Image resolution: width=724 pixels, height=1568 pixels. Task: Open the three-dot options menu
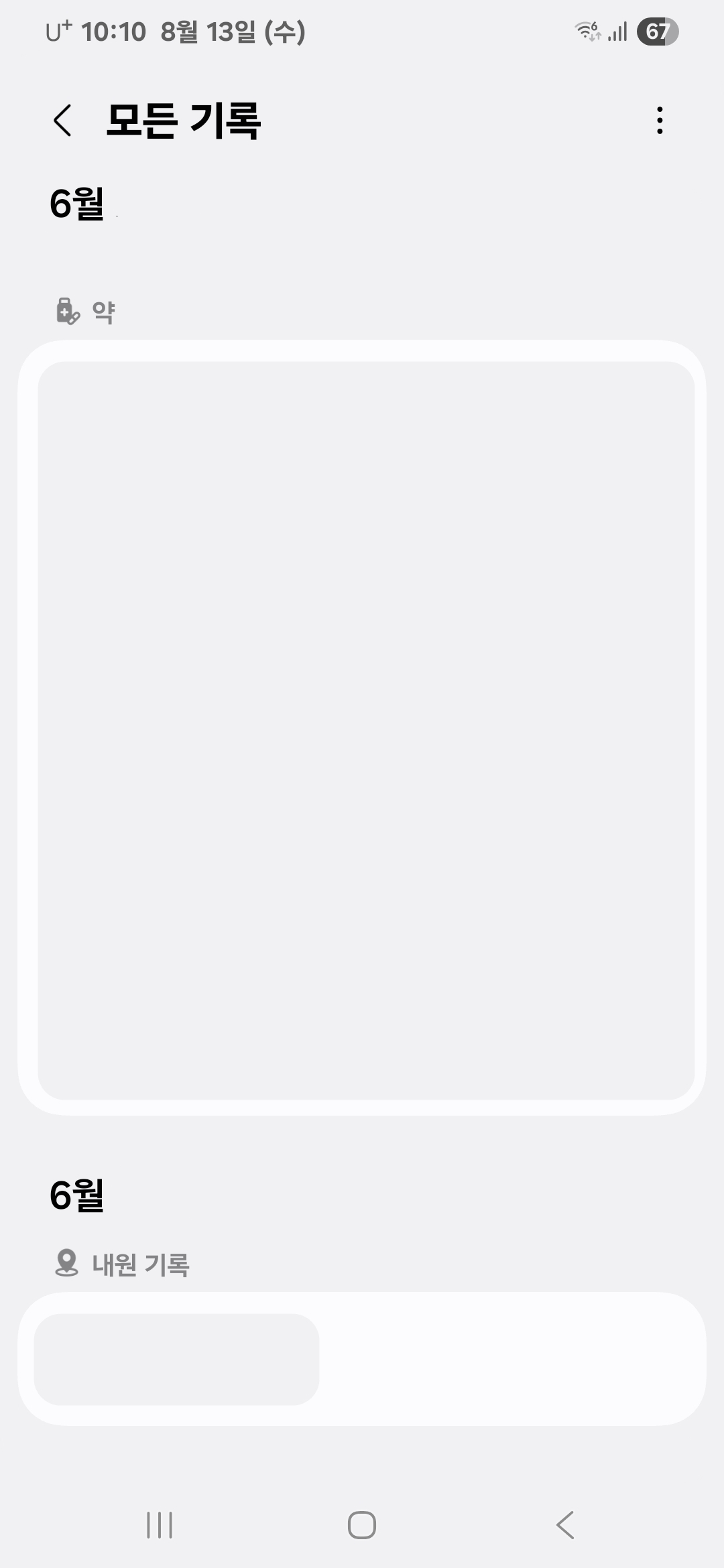coord(659,121)
